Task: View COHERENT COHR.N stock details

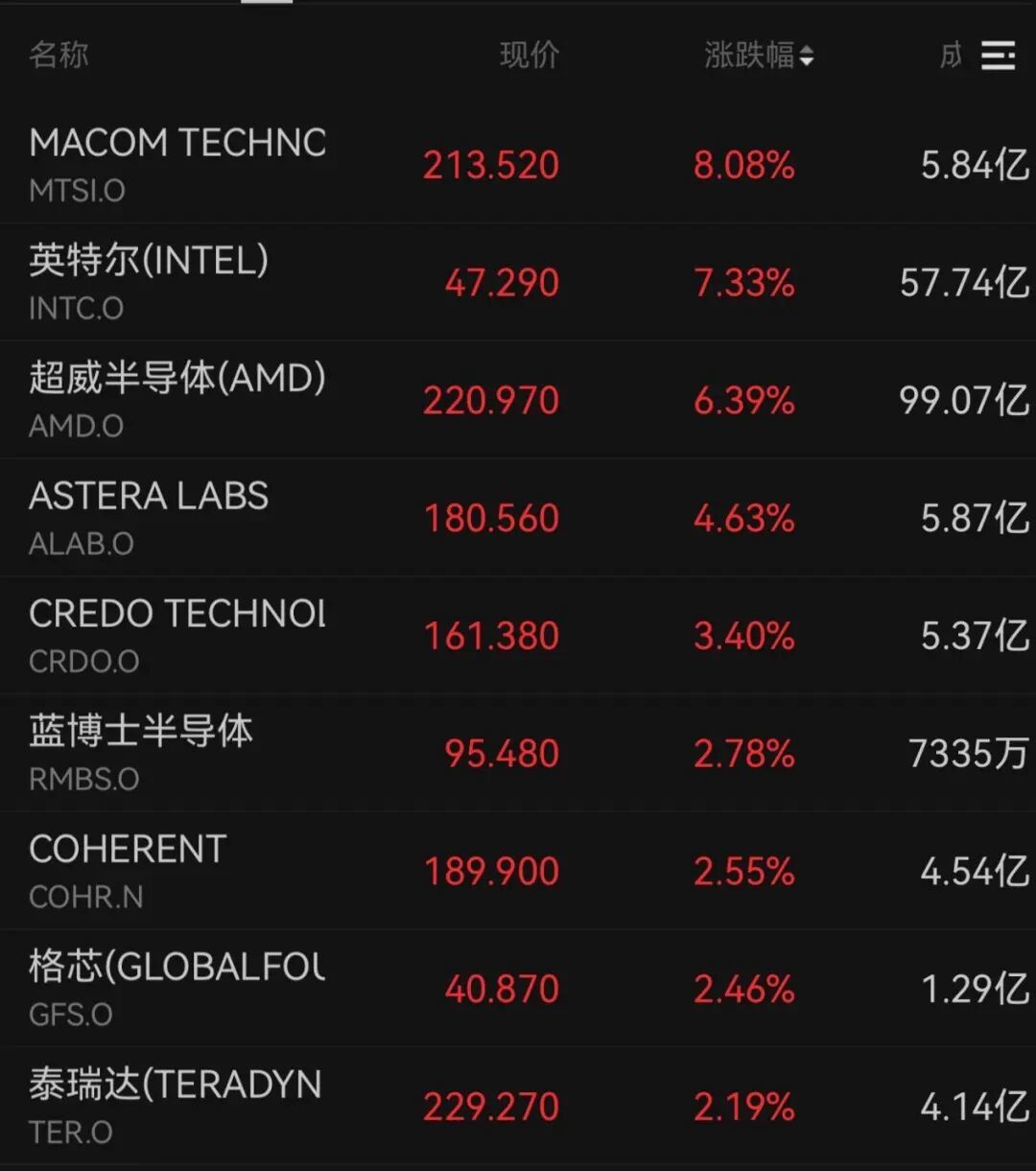Action: click(x=518, y=871)
